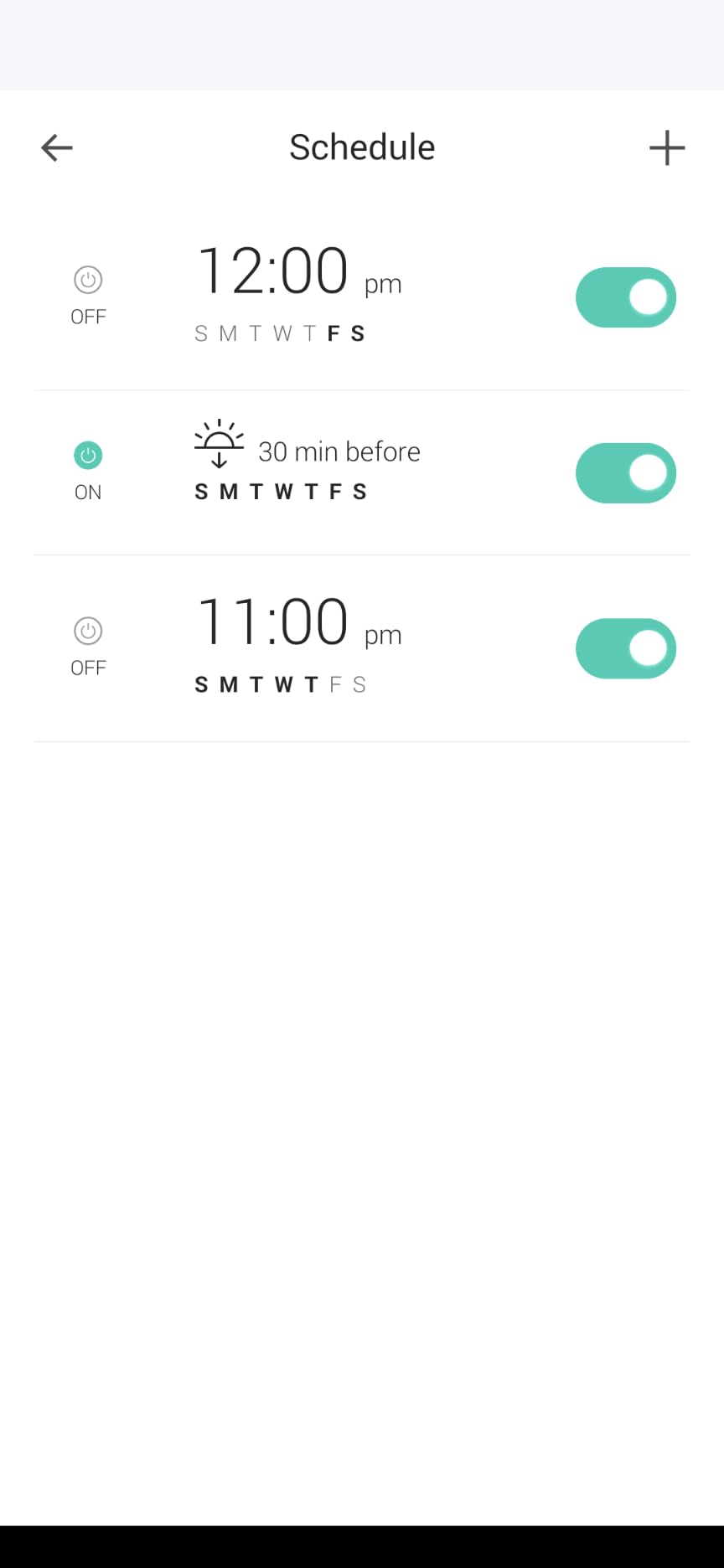
Task: Open the 11:00 pm schedule entry
Action: (362, 649)
